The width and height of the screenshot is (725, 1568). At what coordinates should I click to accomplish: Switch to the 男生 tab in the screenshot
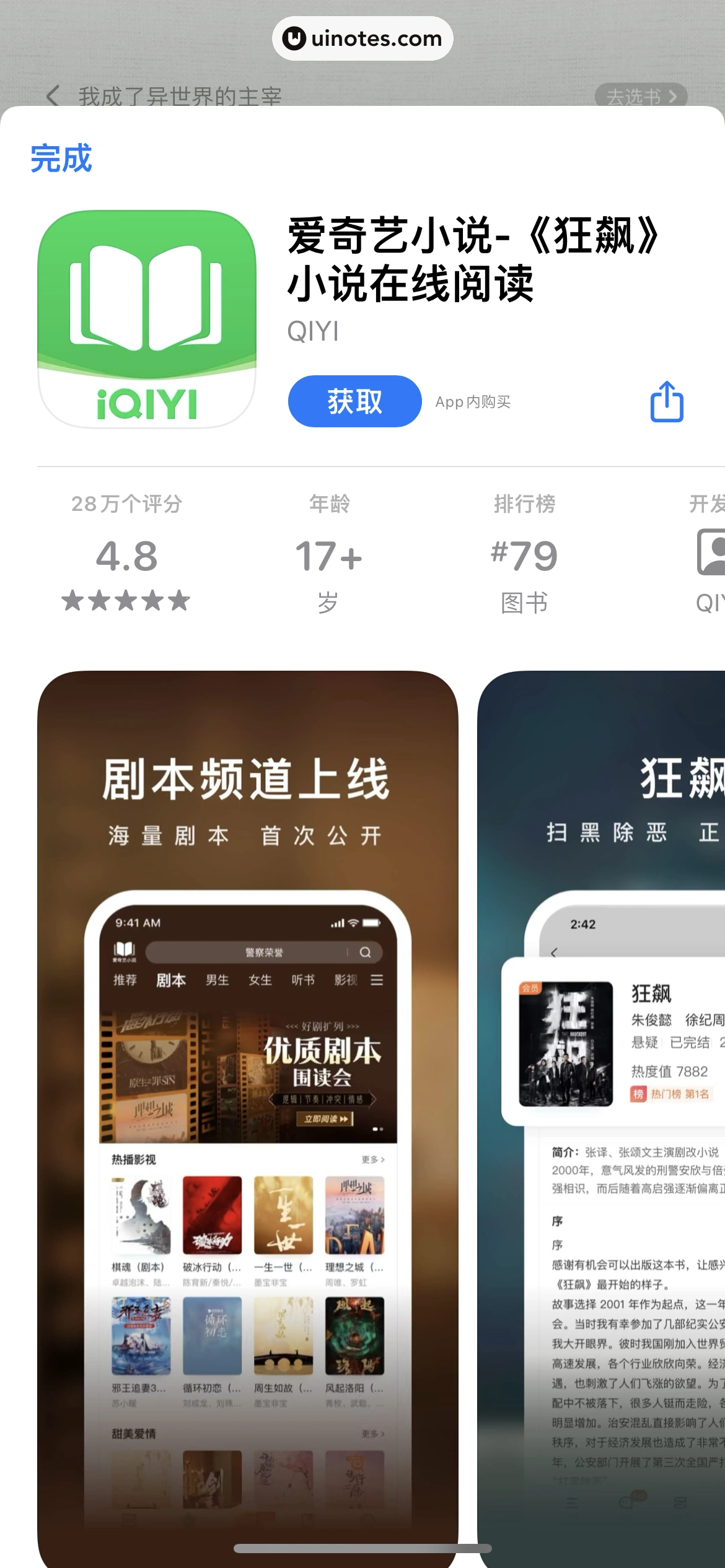217,980
